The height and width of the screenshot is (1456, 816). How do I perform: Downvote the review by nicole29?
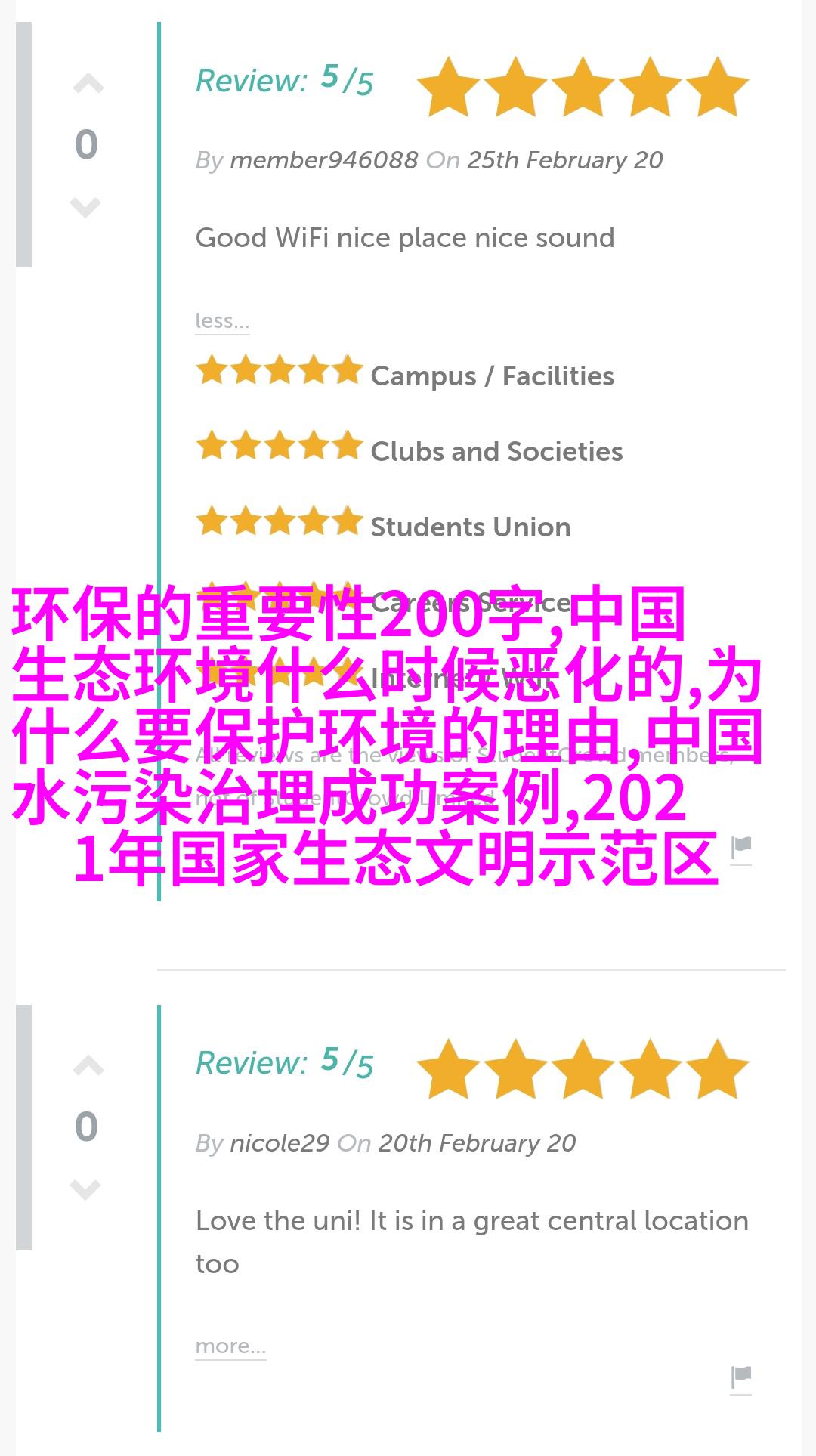[85, 1189]
